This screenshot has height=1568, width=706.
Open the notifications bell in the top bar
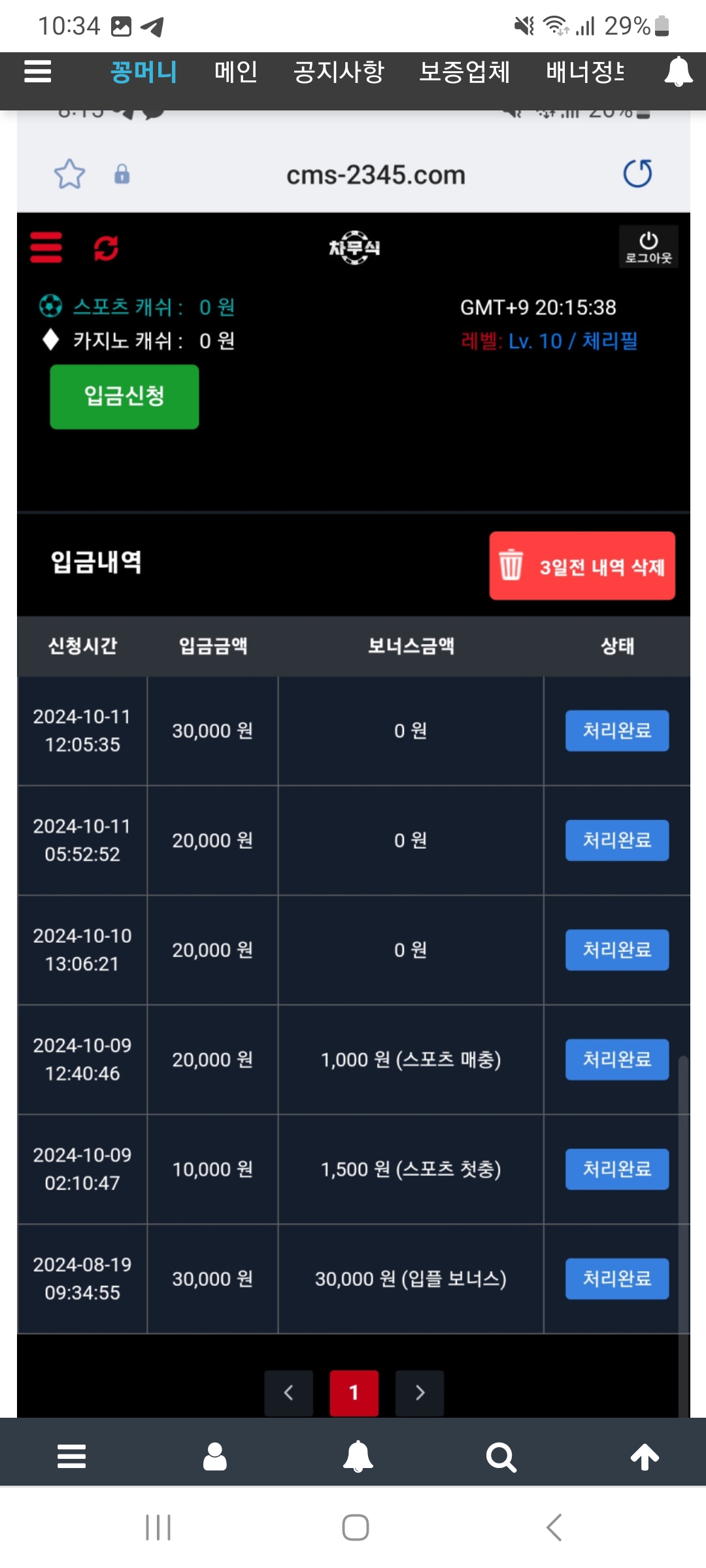pos(678,71)
